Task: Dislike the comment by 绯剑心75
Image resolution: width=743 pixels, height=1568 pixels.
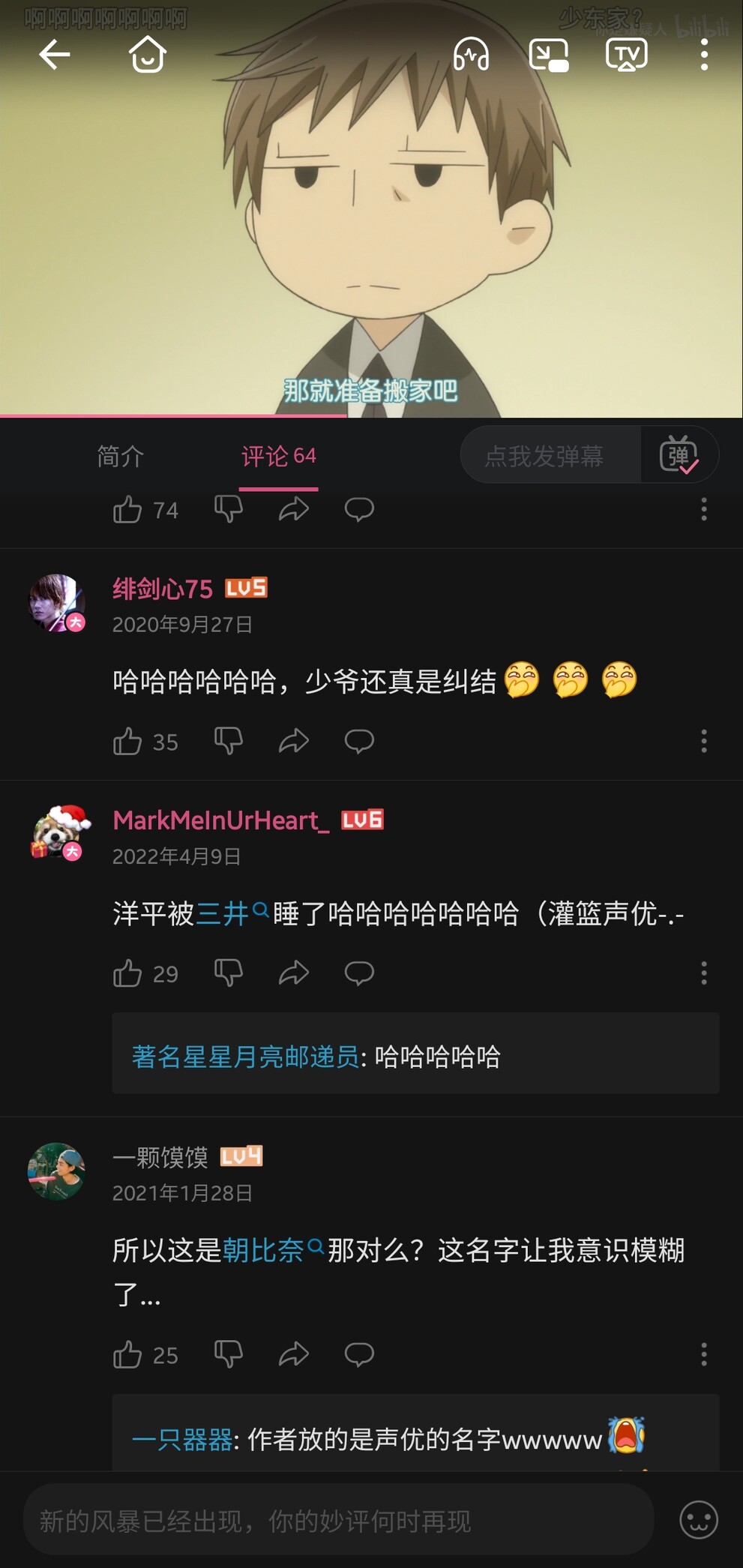Action: pyautogui.click(x=228, y=741)
